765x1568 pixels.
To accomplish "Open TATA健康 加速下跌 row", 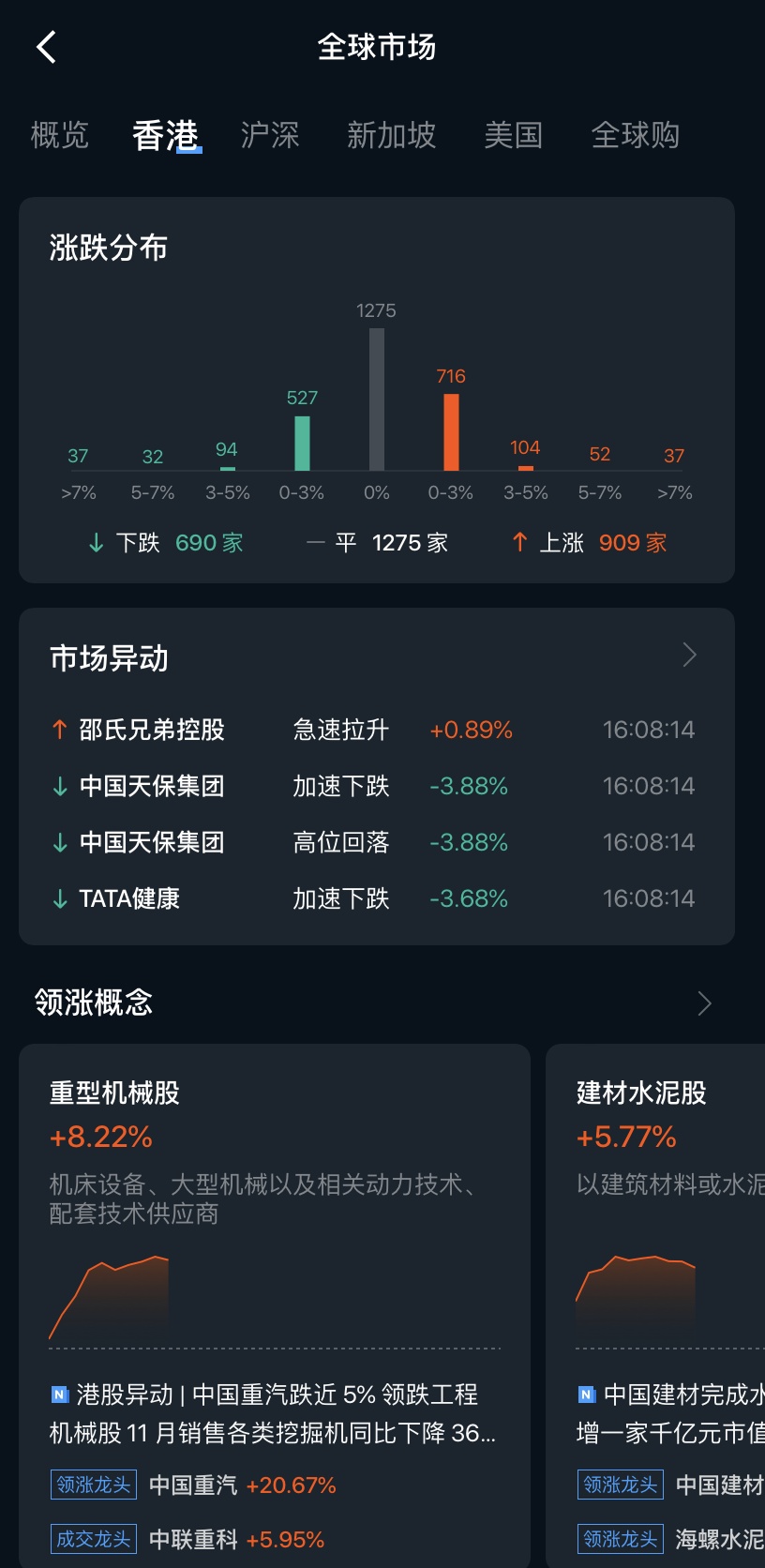I will 375,898.
